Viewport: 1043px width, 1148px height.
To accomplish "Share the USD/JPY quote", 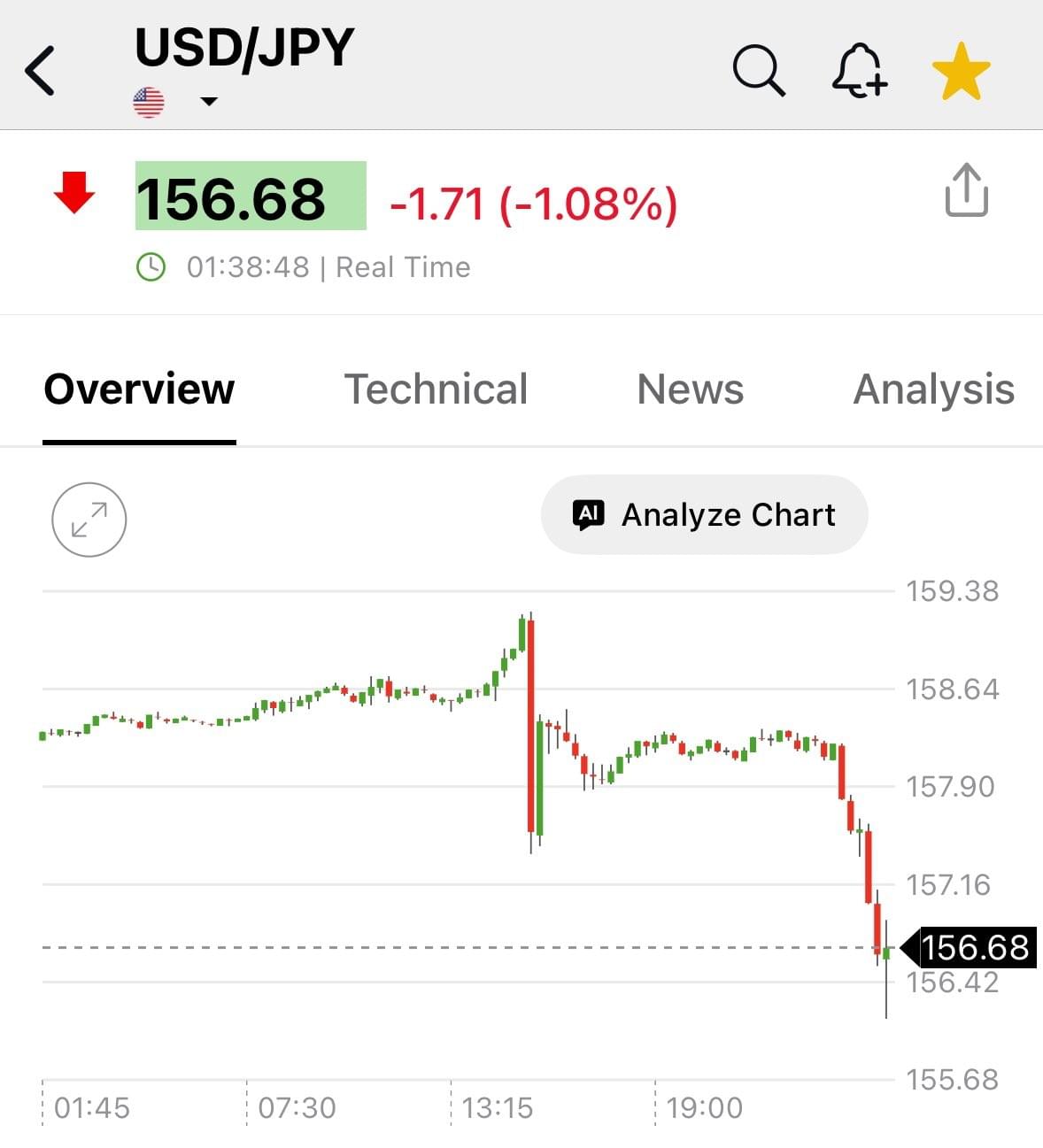I will click(x=966, y=190).
